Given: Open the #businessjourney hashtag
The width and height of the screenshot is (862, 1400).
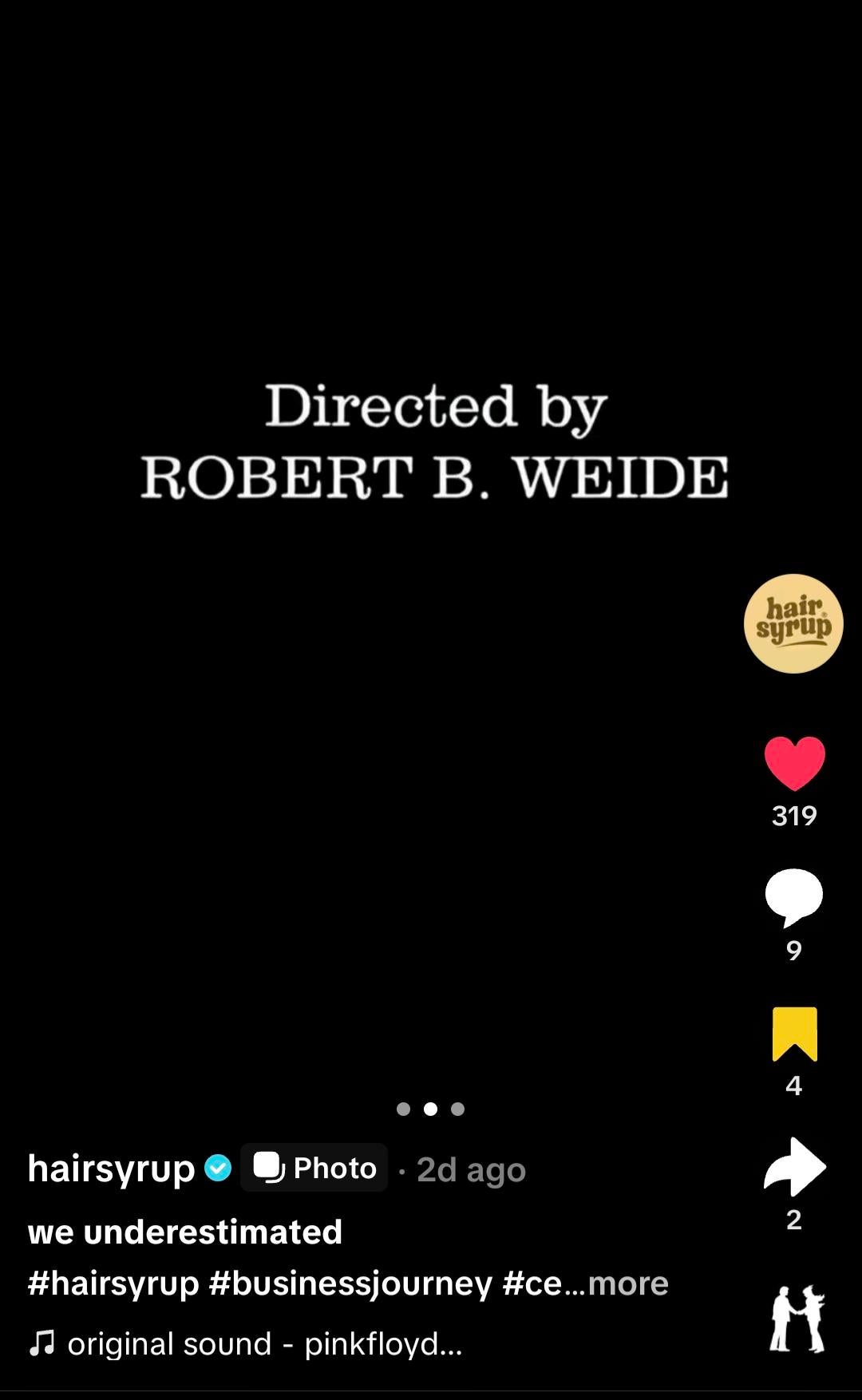Looking at the screenshot, I should [350, 1283].
